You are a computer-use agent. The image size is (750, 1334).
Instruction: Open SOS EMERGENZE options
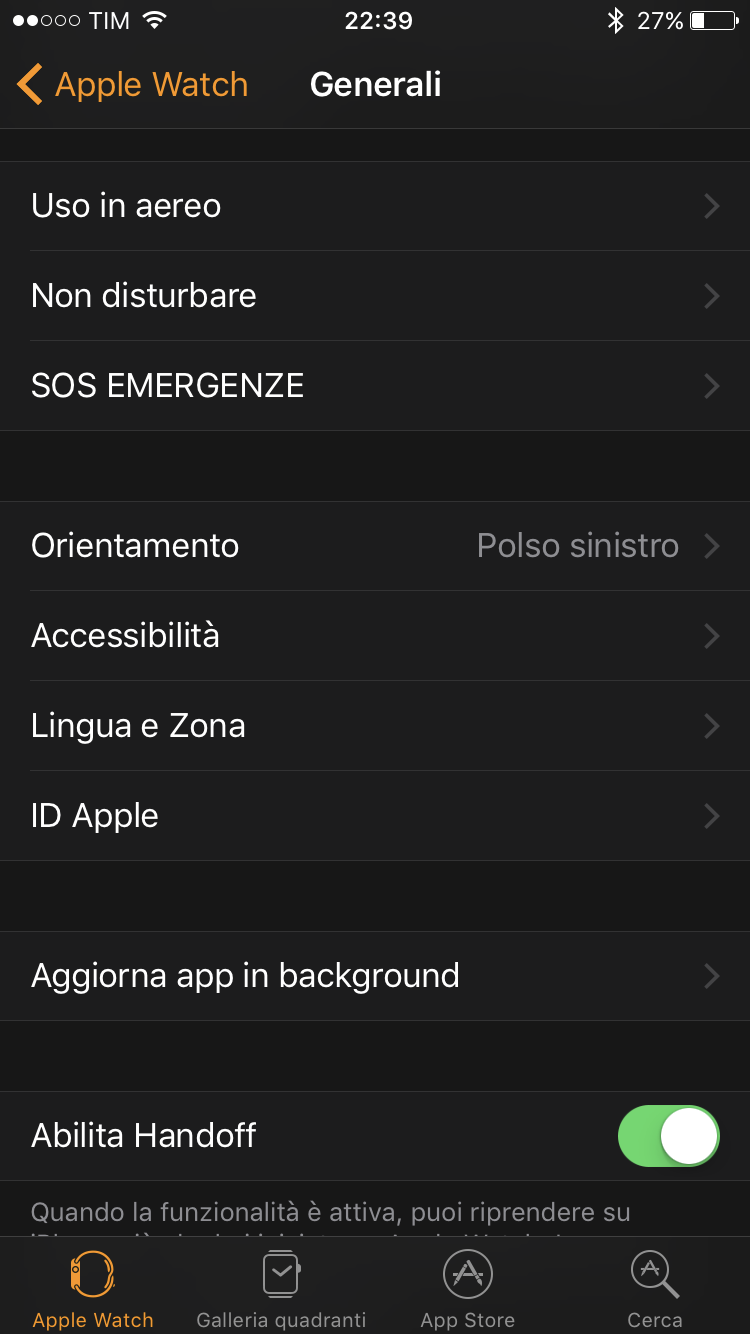coord(375,386)
